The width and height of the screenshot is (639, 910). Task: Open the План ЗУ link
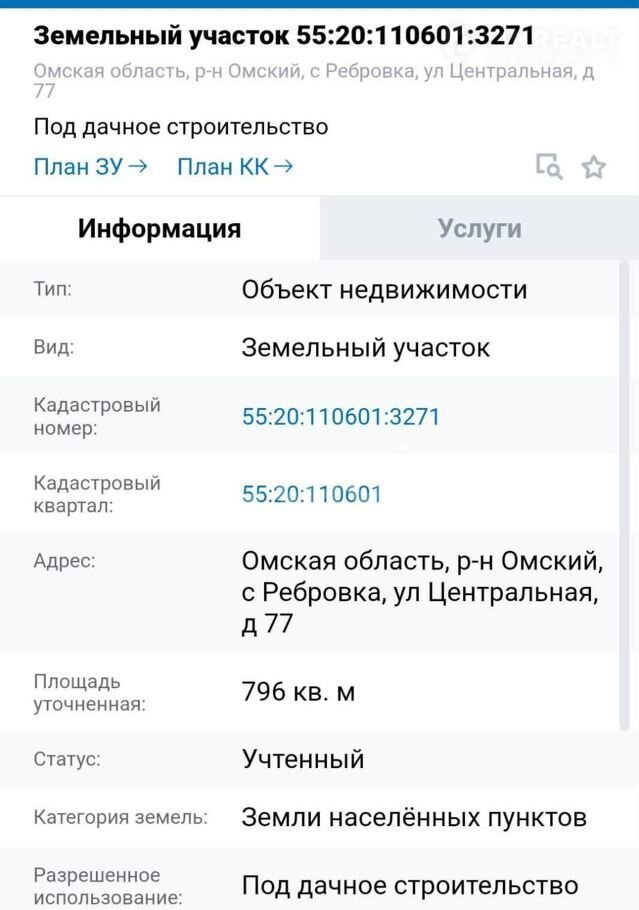click(x=90, y=167)
